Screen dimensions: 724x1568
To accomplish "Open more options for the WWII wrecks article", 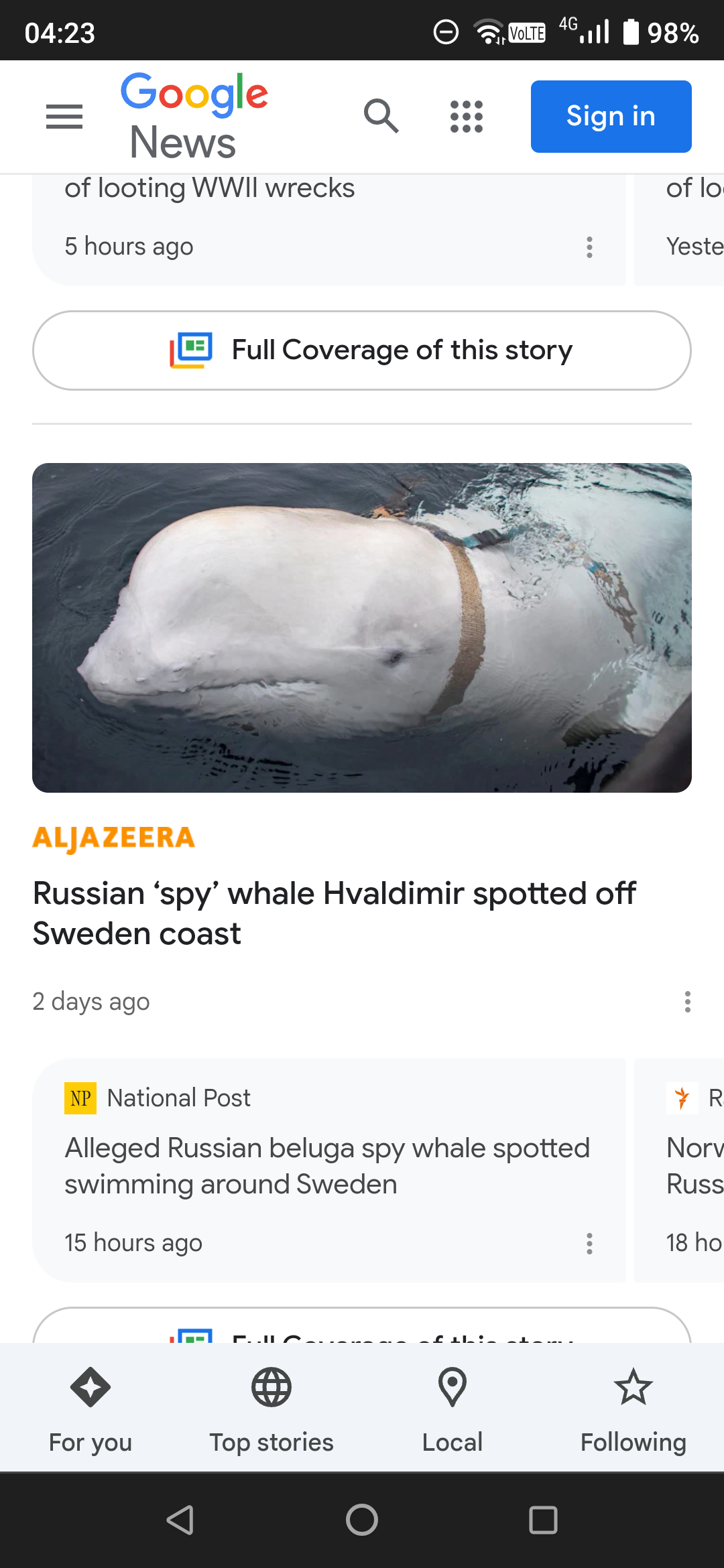I will 589,247.
